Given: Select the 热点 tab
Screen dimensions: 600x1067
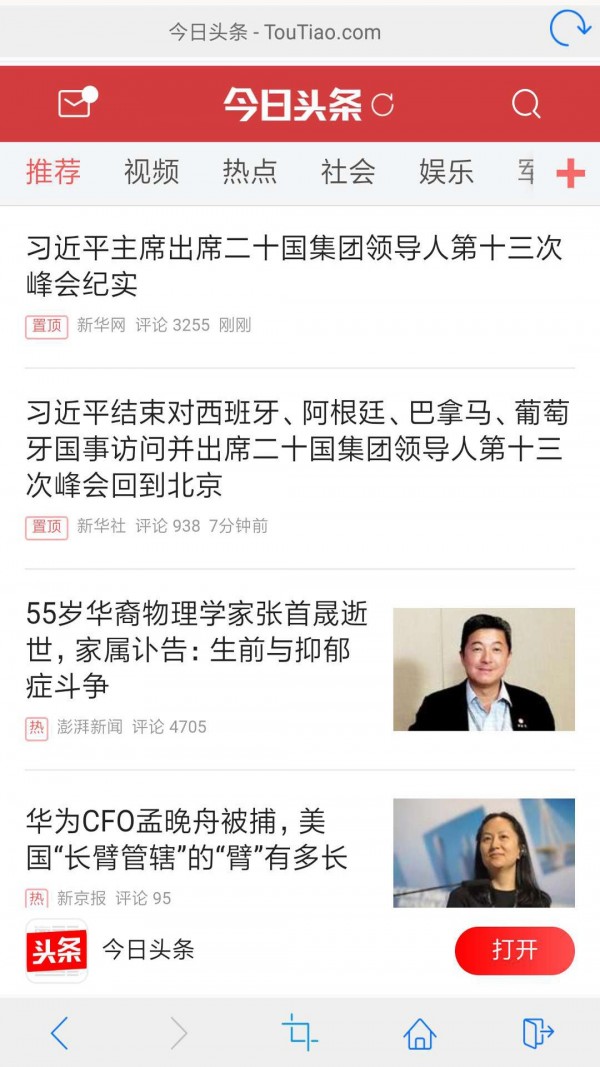Looking at the screenshot, I should (x=249, y=172).
